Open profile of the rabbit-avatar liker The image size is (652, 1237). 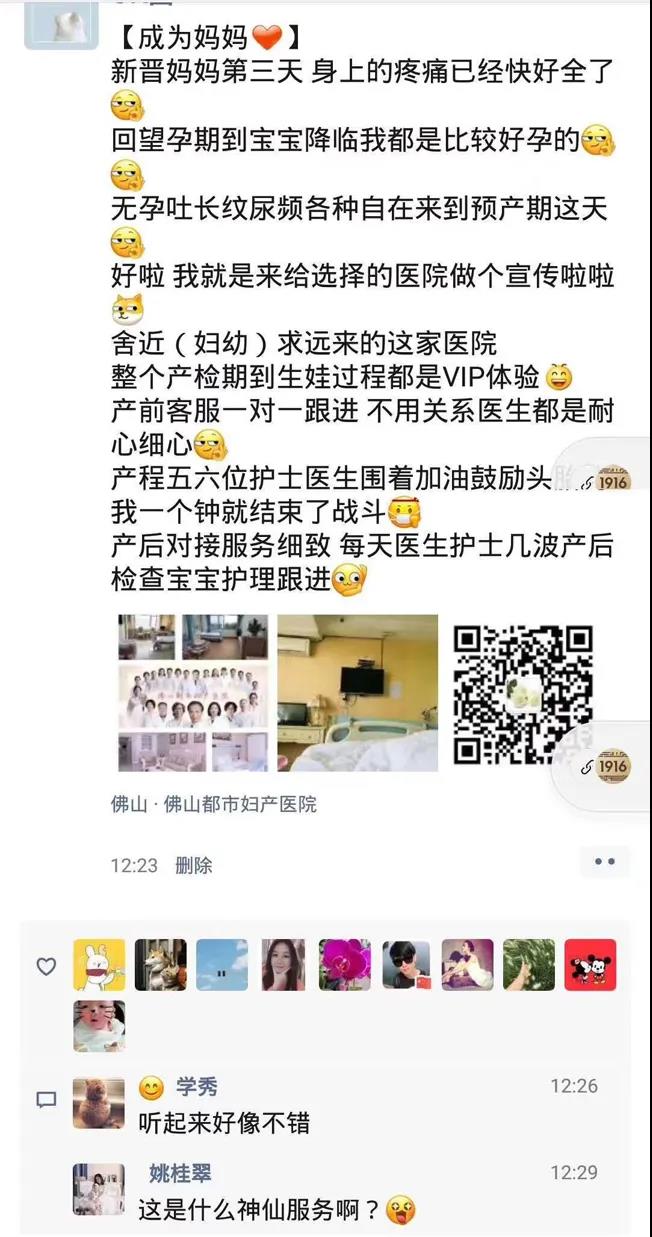[x=99, y=965]
